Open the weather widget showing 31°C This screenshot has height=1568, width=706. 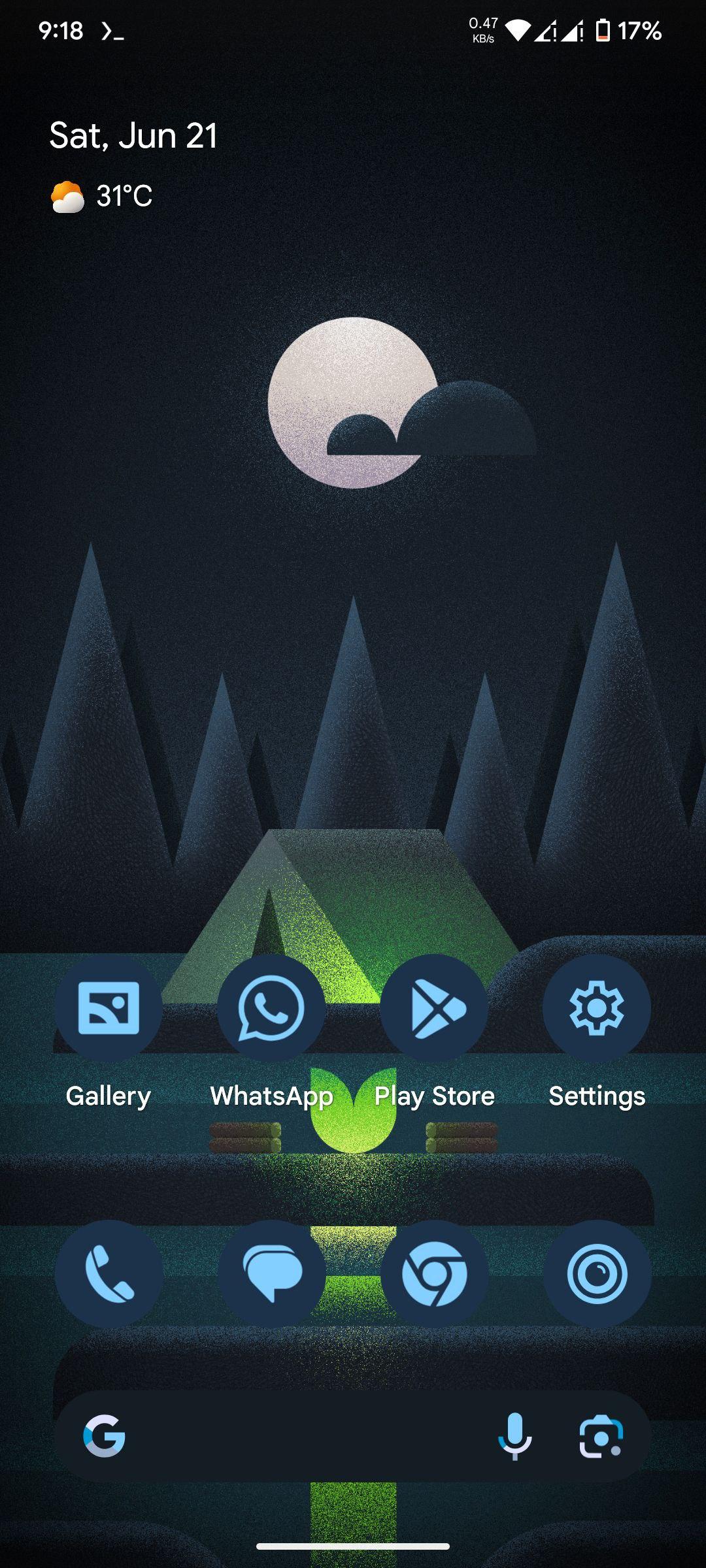(x=101, y=196)
